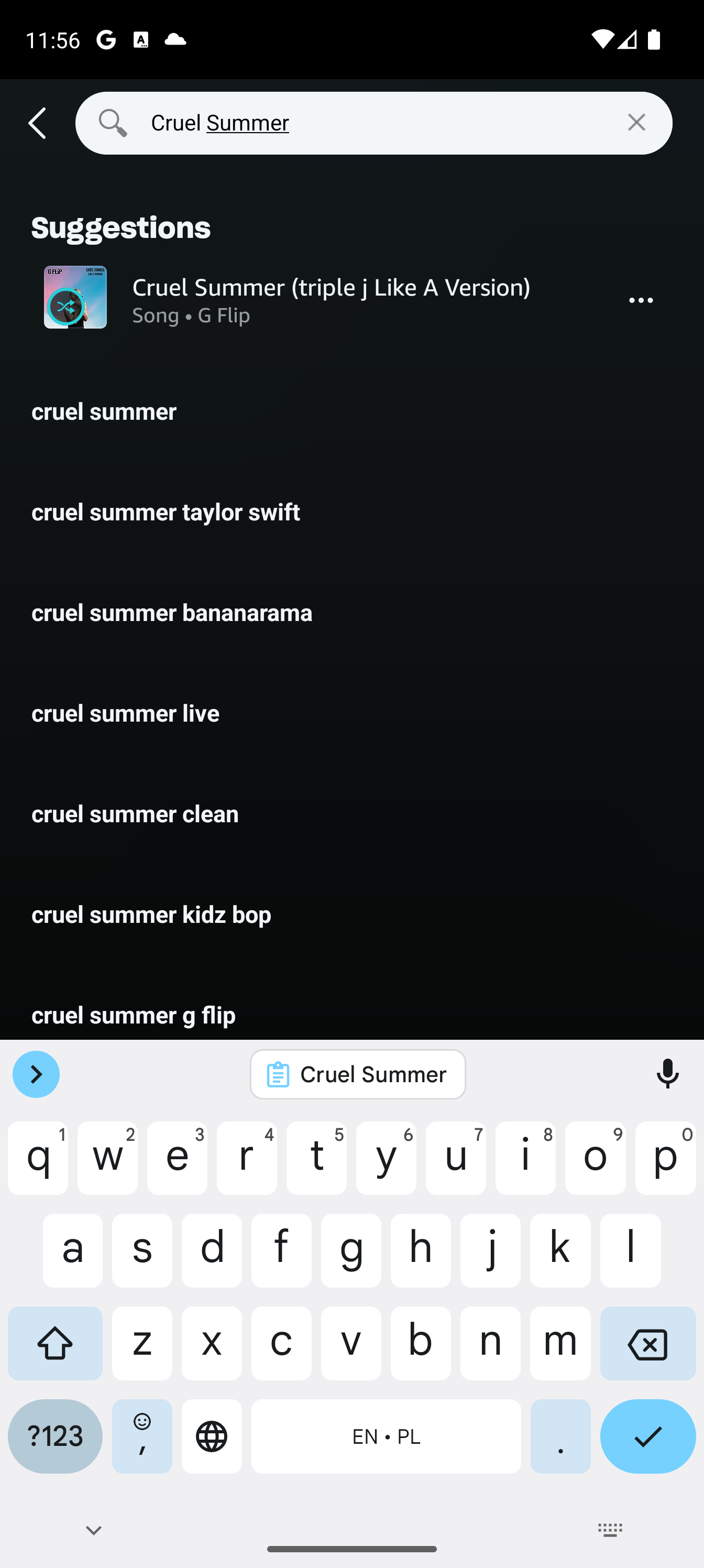This screenshot has height=1568, width=704.
Task: Select the plain "cruel summer" suggestion
Action: tap(351, 412)
